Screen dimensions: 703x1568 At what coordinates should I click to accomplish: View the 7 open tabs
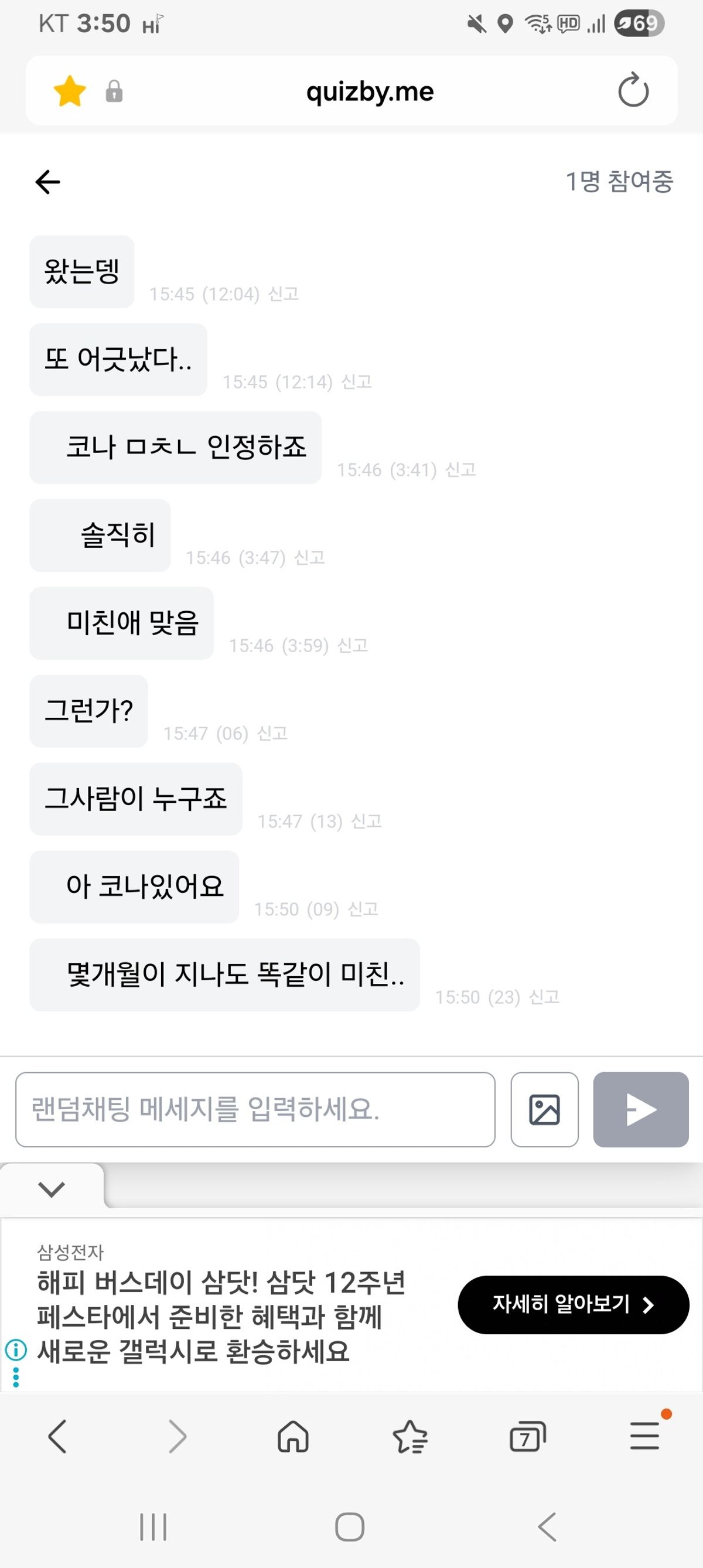pos(527,1437)
